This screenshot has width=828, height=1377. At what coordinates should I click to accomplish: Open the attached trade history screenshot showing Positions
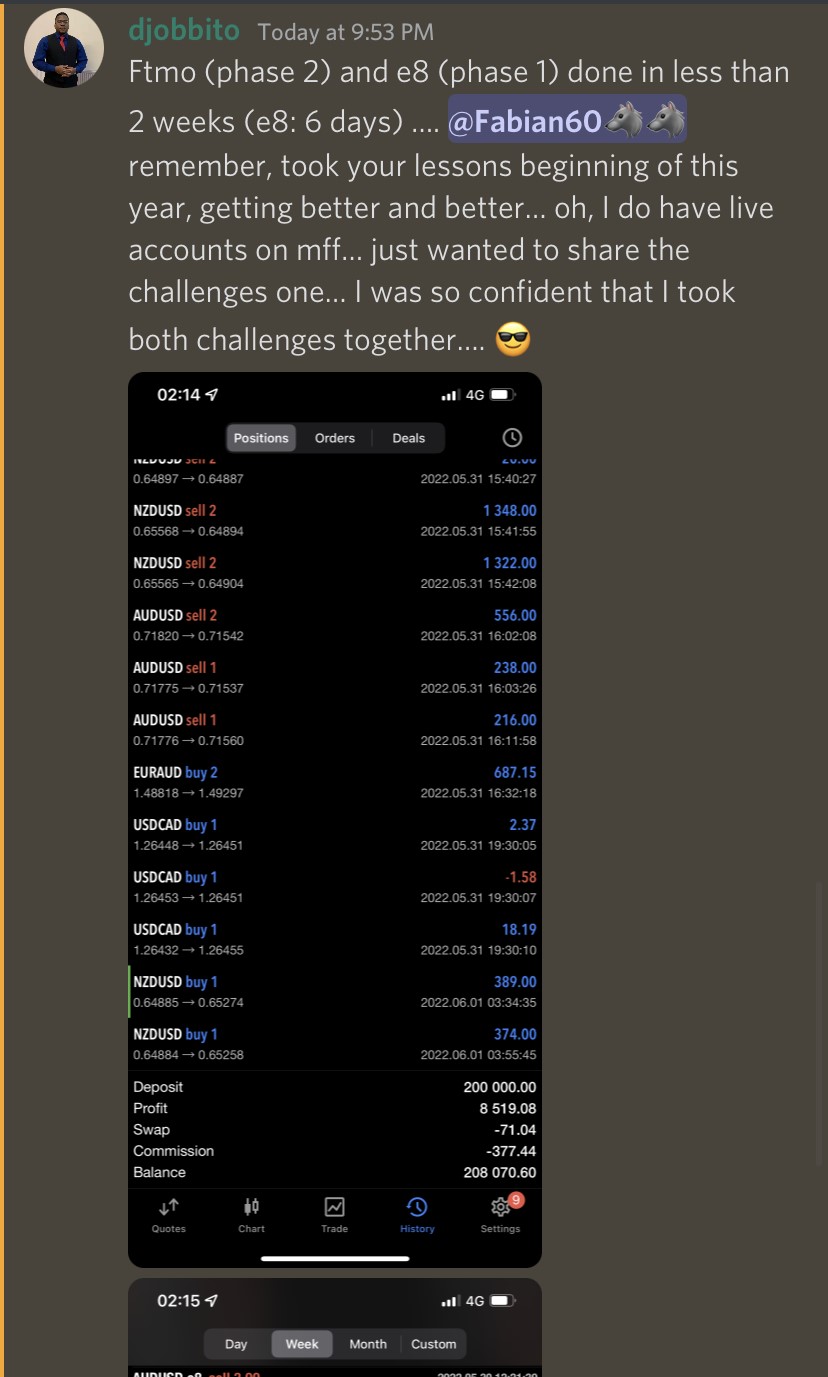335,820
